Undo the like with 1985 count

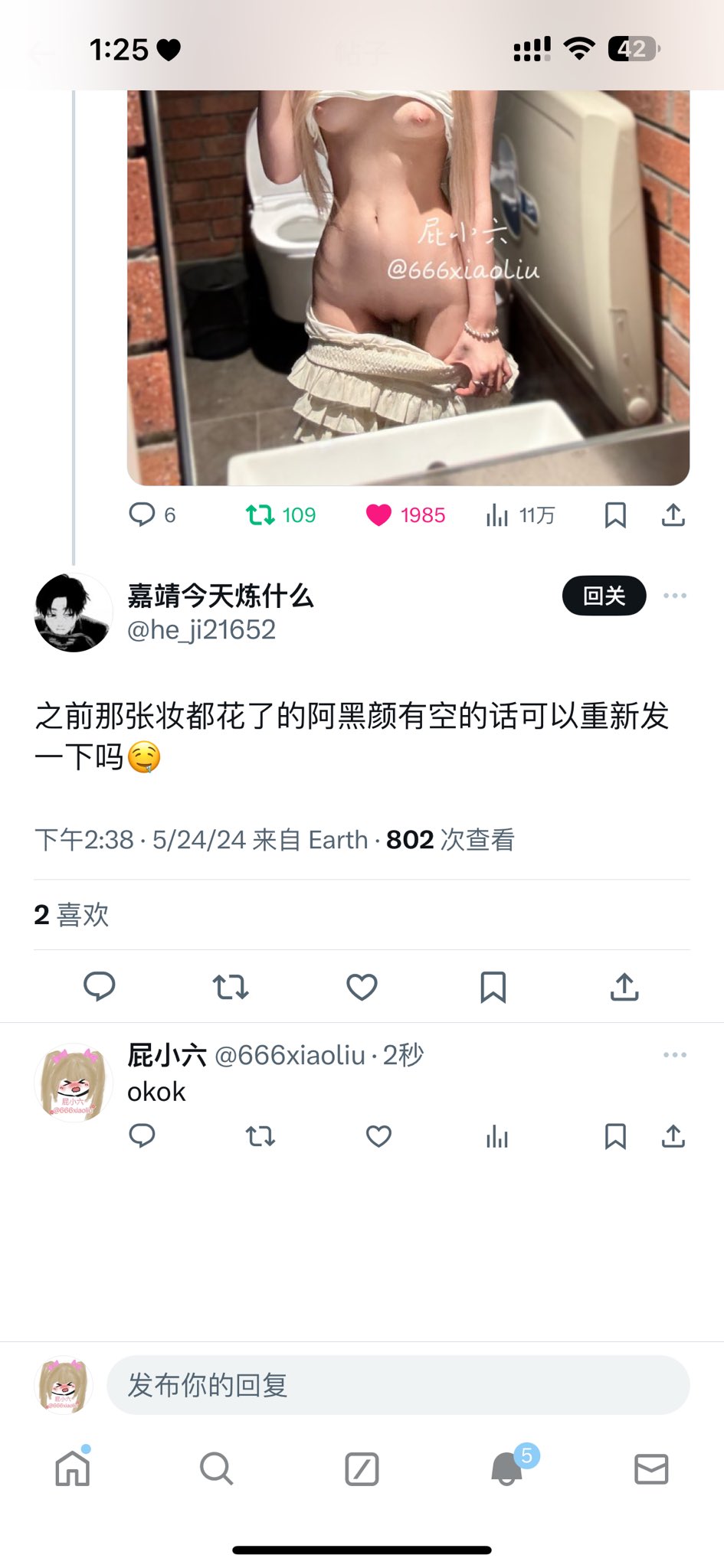click(378, 515)
